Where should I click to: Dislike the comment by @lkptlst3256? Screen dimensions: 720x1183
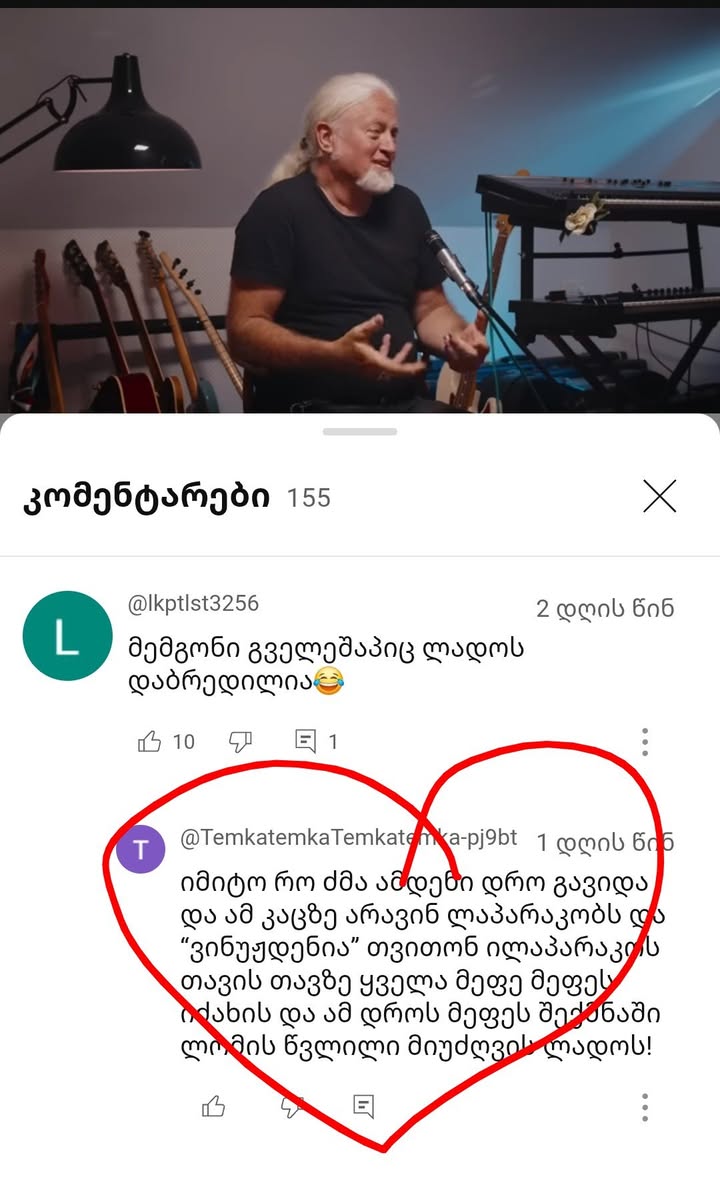tap(240, 741)
